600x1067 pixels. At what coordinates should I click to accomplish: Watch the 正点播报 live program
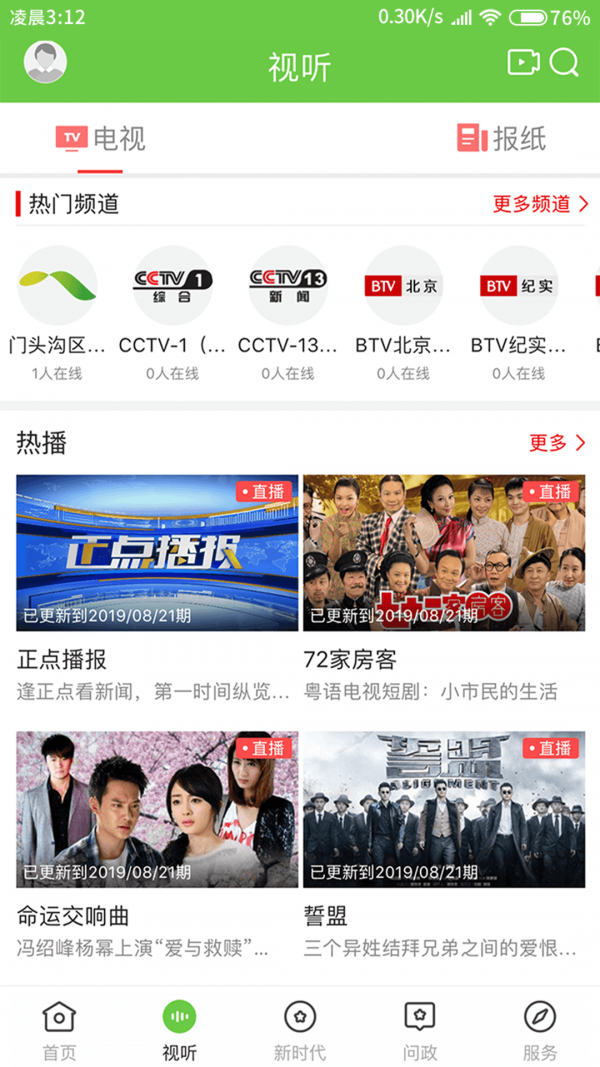[x=157, y=553]
